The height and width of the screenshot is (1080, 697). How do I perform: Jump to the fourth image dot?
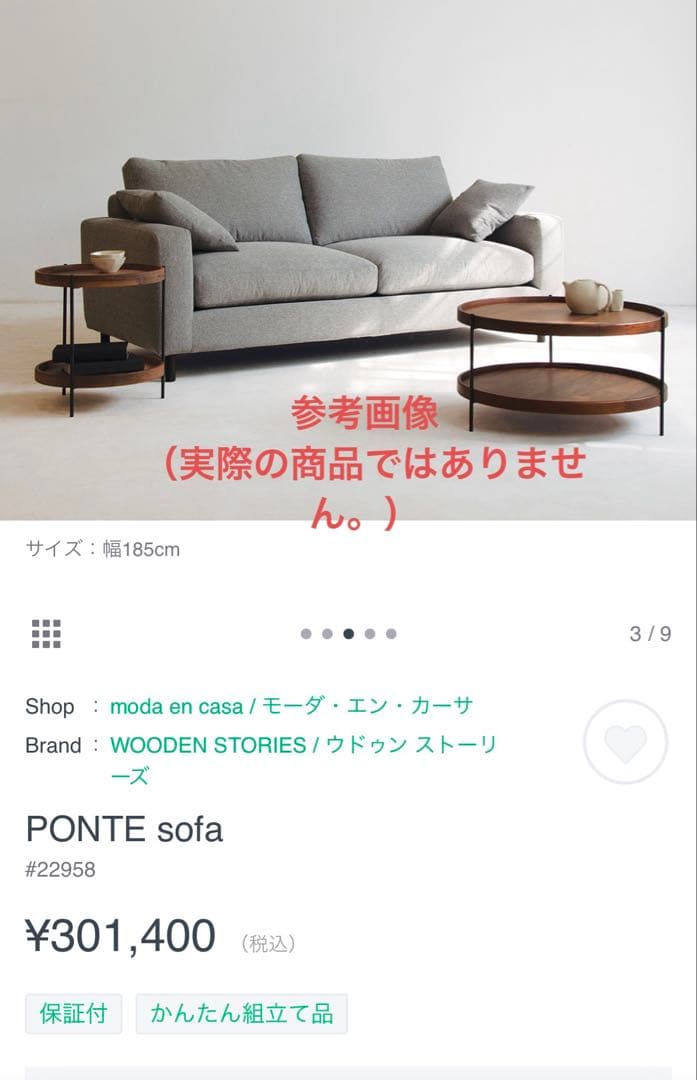tap(370, 634)
